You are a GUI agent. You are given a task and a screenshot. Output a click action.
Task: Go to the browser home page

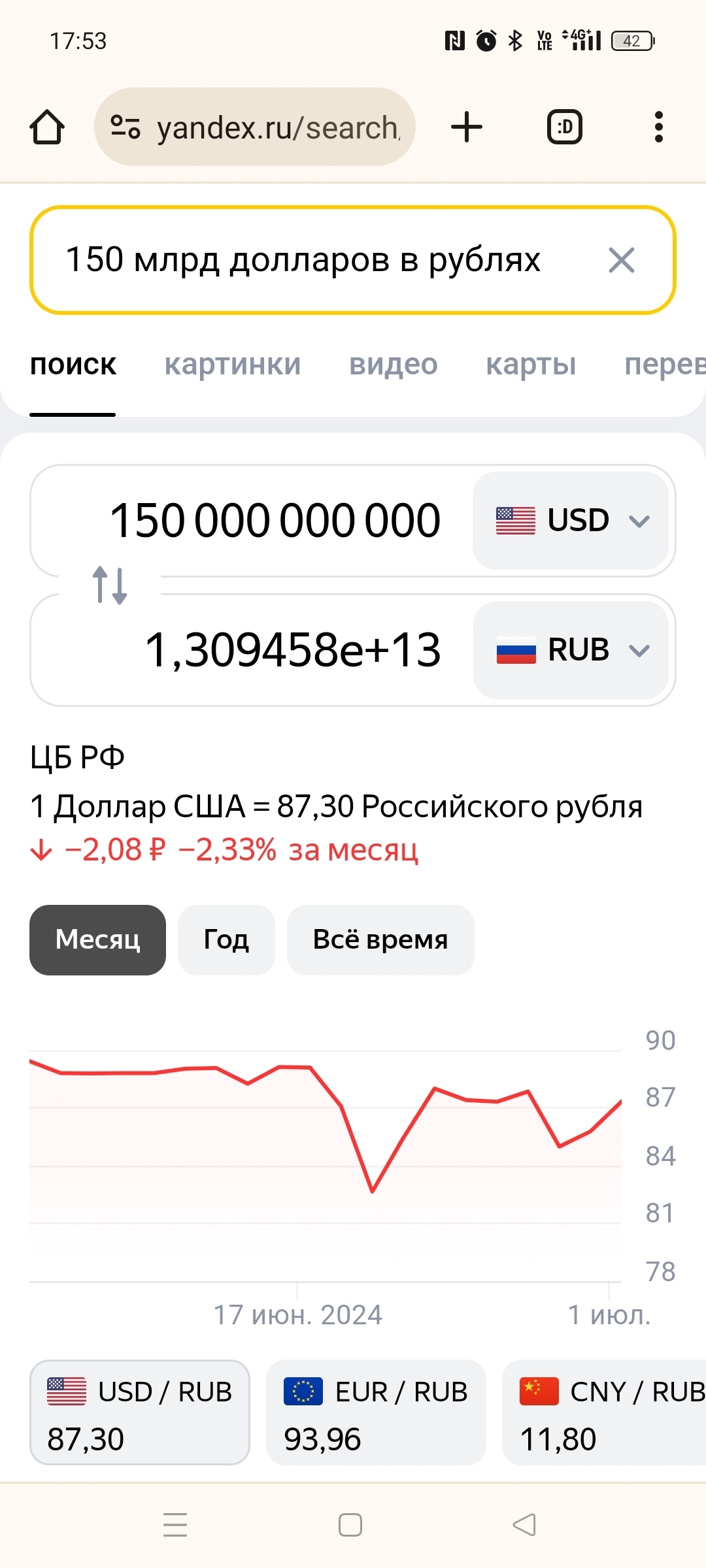click(x=47, y=127)
